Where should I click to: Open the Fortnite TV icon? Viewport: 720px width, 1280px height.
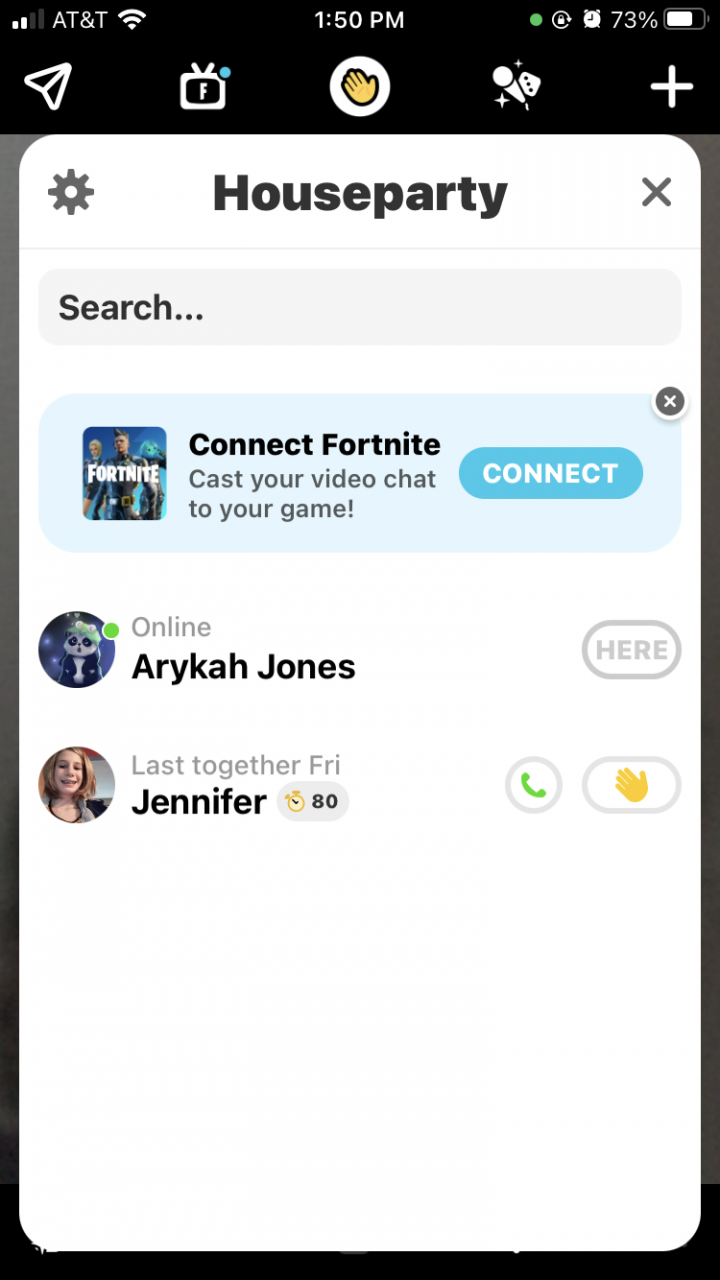pyautogui.click(x=204, y=88)
